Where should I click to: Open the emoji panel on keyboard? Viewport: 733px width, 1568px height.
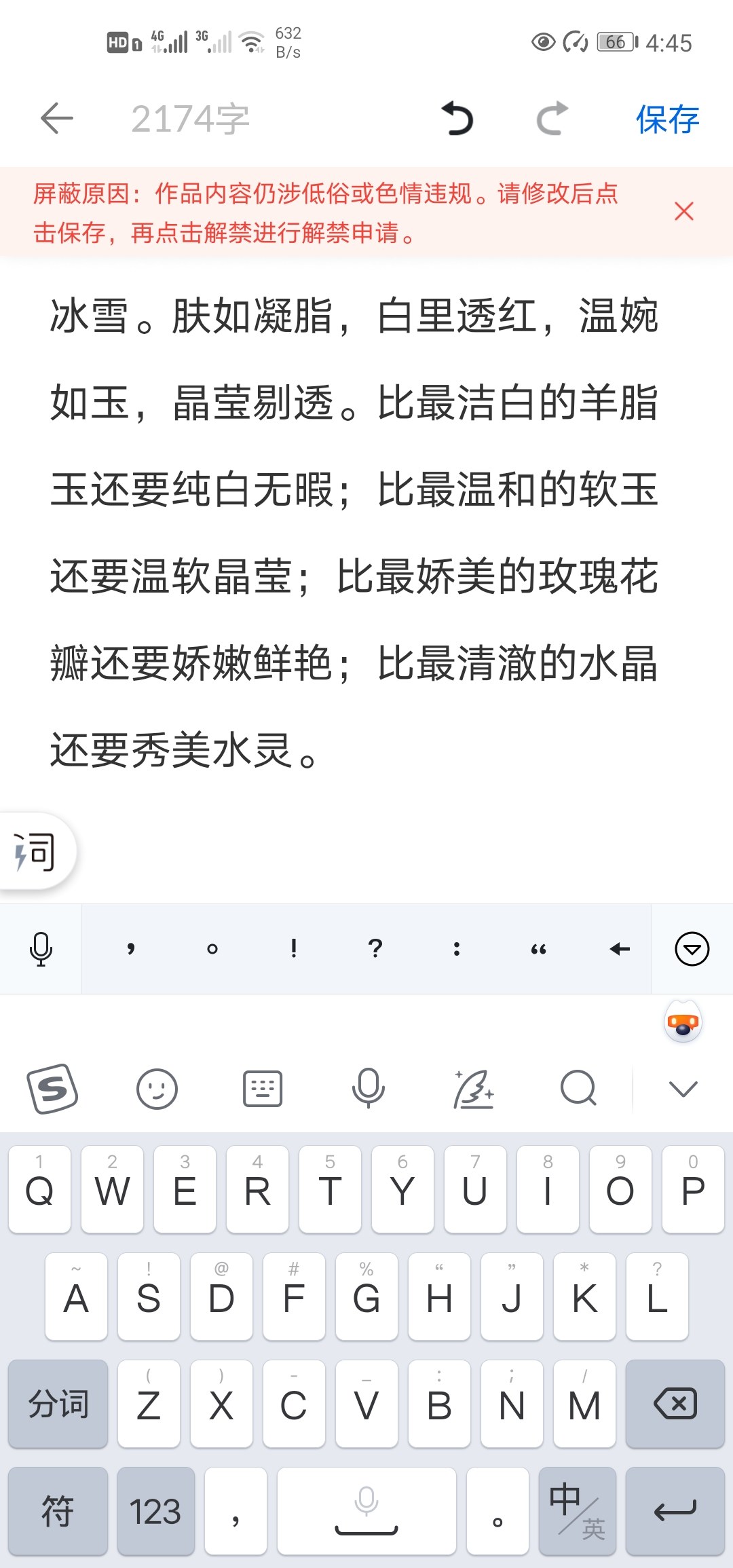pos(157,1089)
